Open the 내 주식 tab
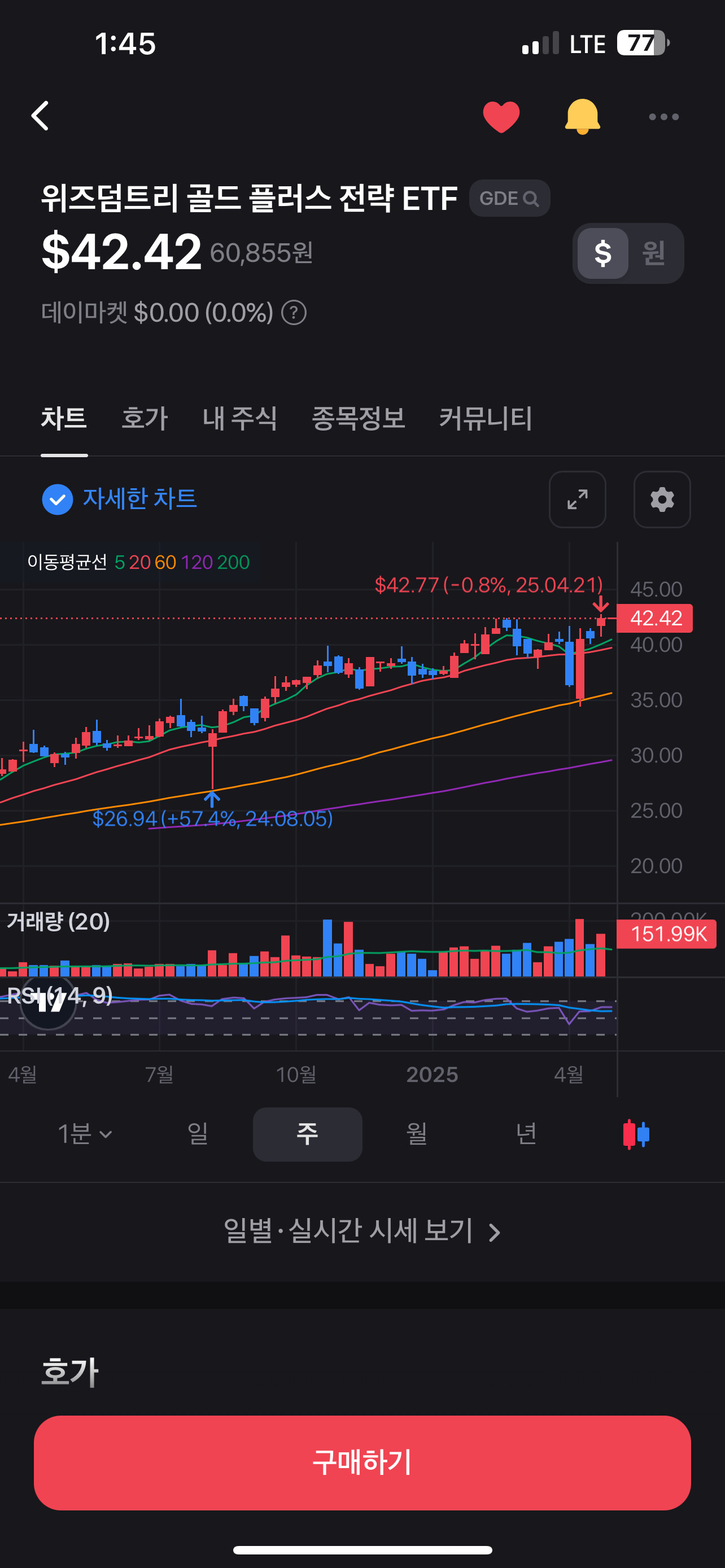This screenshot has height=1568, width=725. (x=239, y=418)
